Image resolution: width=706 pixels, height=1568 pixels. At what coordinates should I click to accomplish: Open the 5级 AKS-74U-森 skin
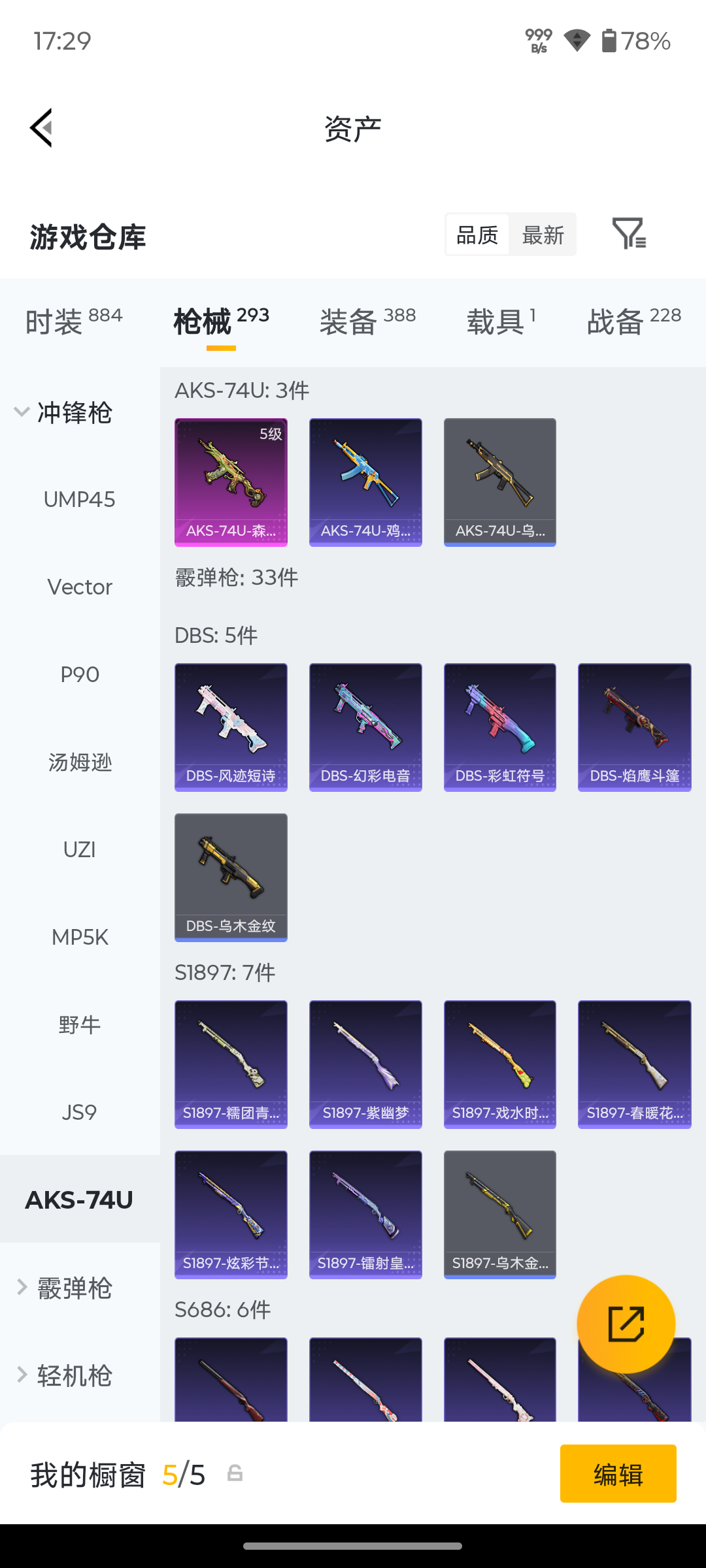pyautogui.click(x=231, y=482)
